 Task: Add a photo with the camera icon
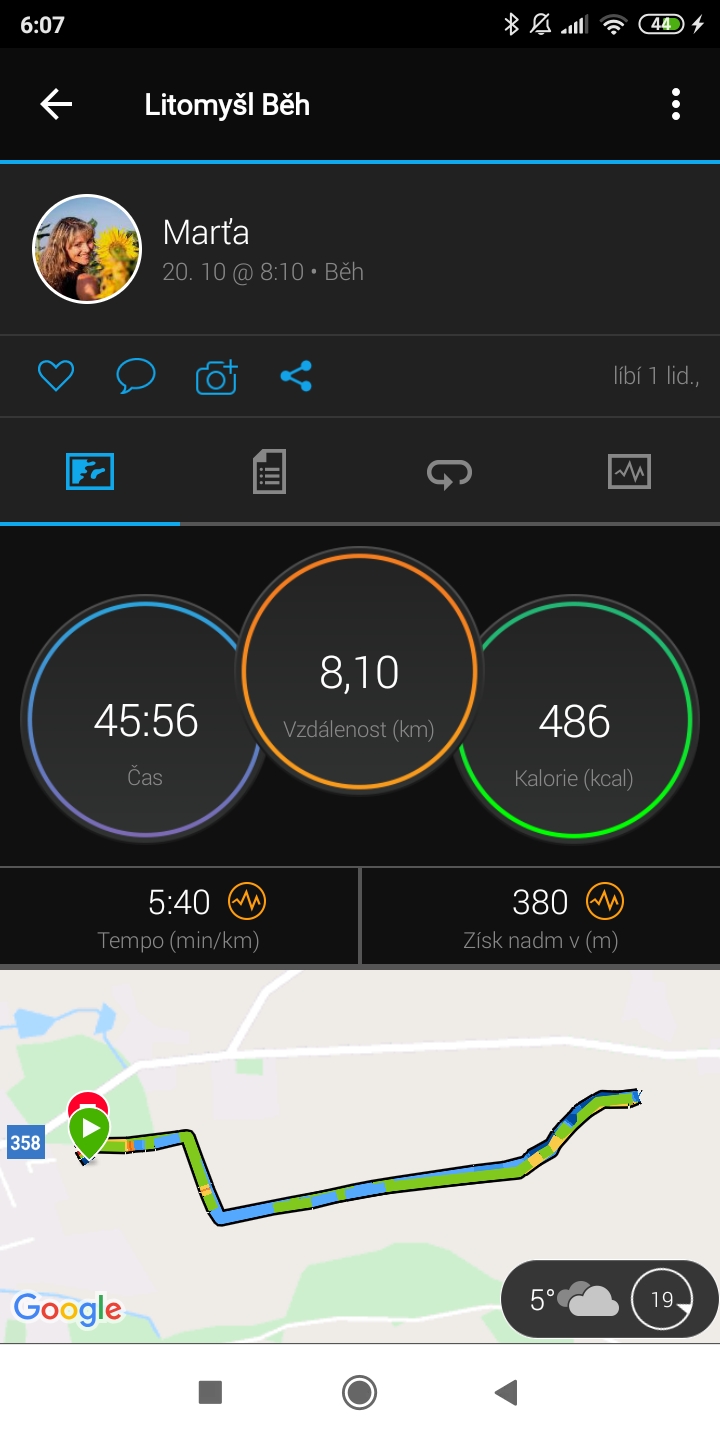[x=216, y=376]
